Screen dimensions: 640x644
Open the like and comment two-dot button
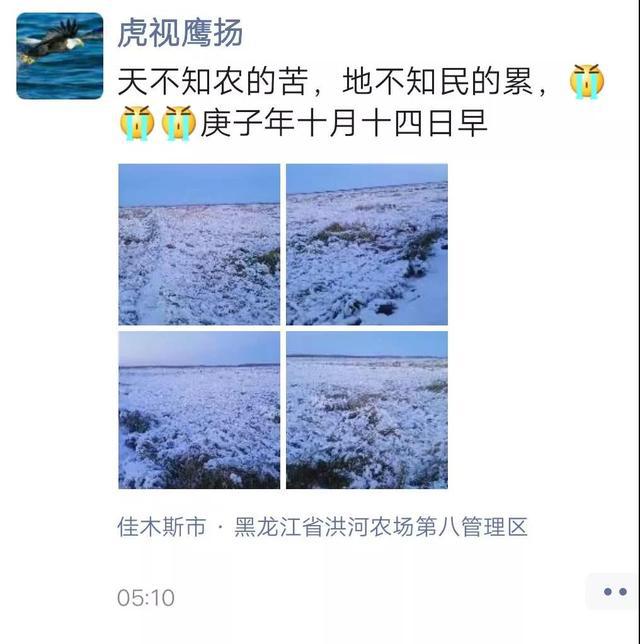pos(613,592)
